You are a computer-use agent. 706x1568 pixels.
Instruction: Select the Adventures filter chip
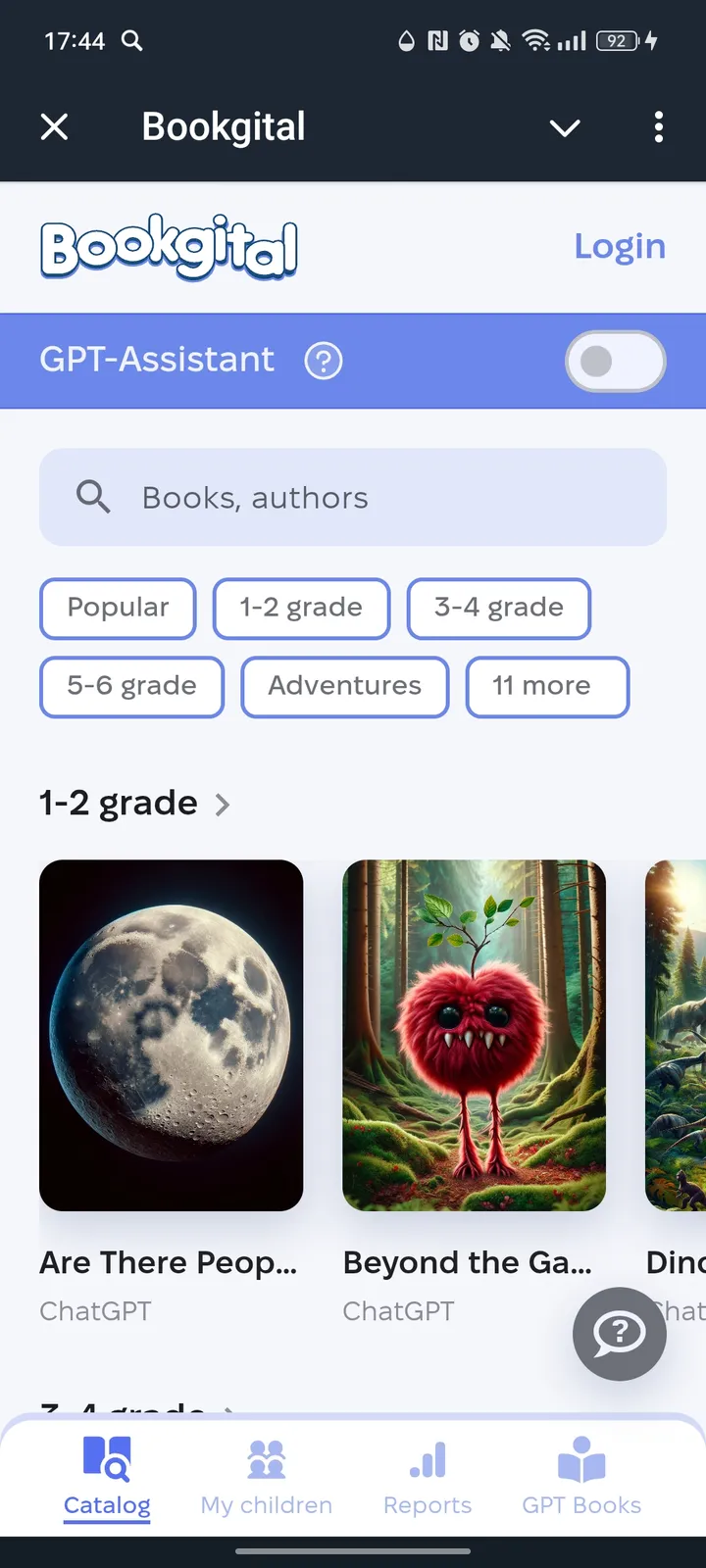point(344,687)
